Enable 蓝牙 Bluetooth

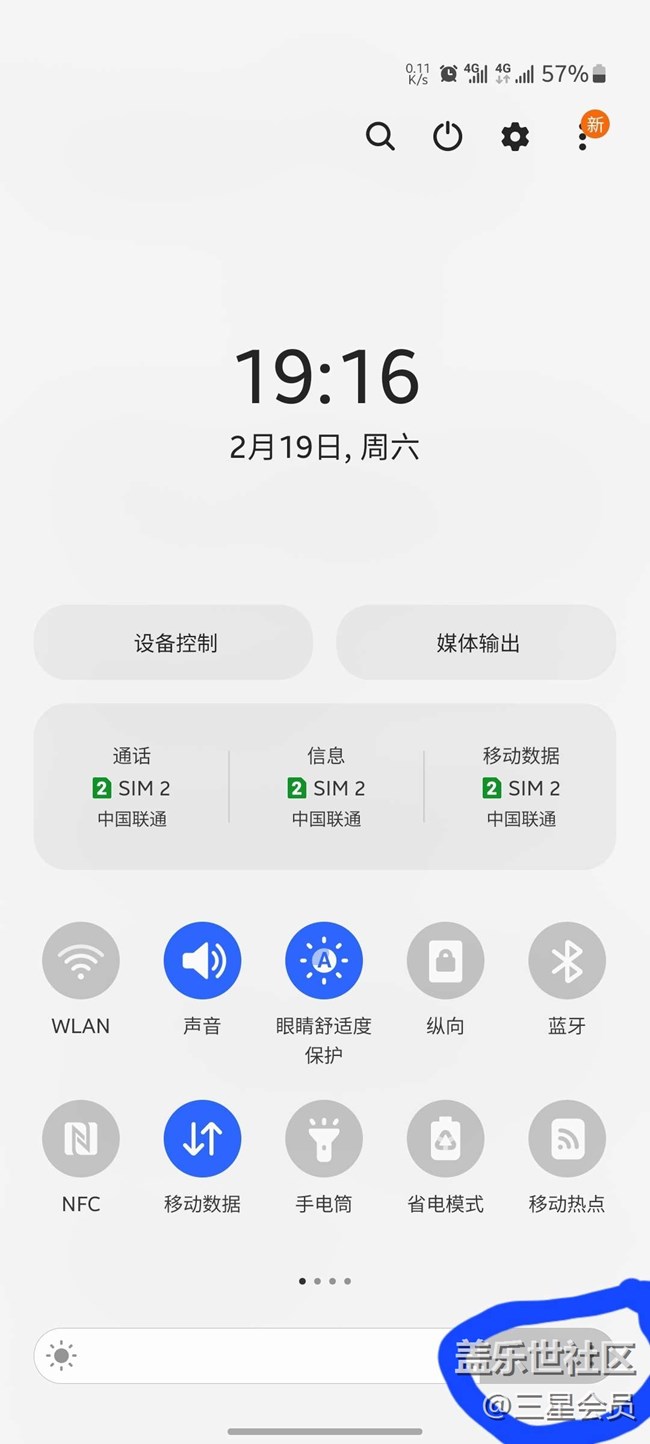pyautogui.click(x=567, y=961)
